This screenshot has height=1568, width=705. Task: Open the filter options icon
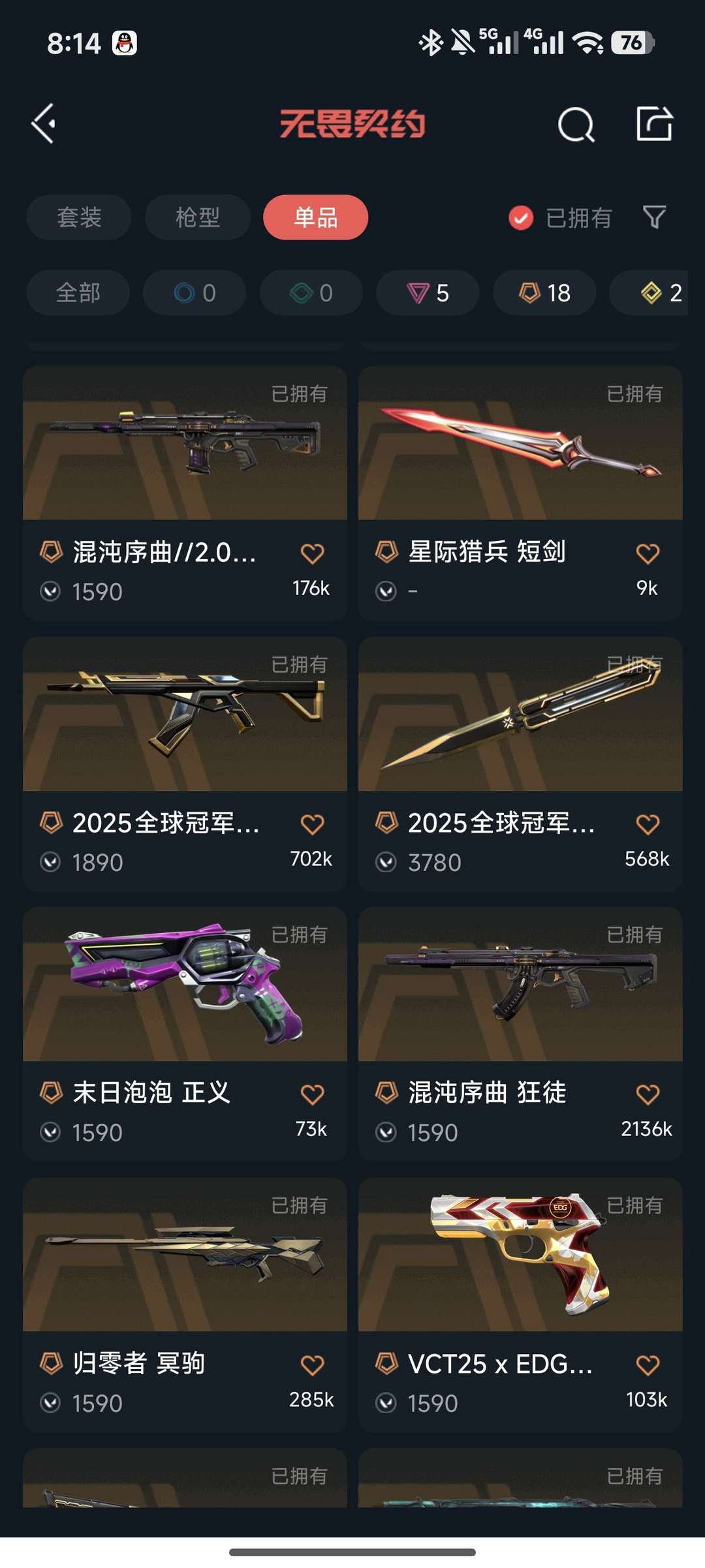point(653,217)
